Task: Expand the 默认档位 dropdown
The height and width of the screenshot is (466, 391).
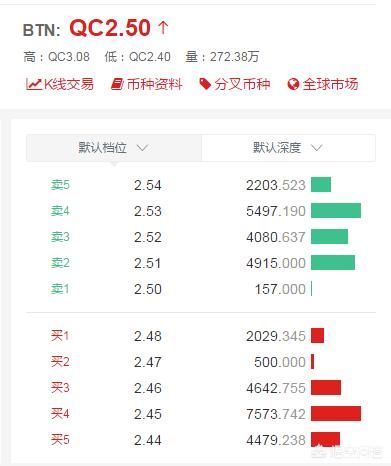Action: click(x=114, y=148)
